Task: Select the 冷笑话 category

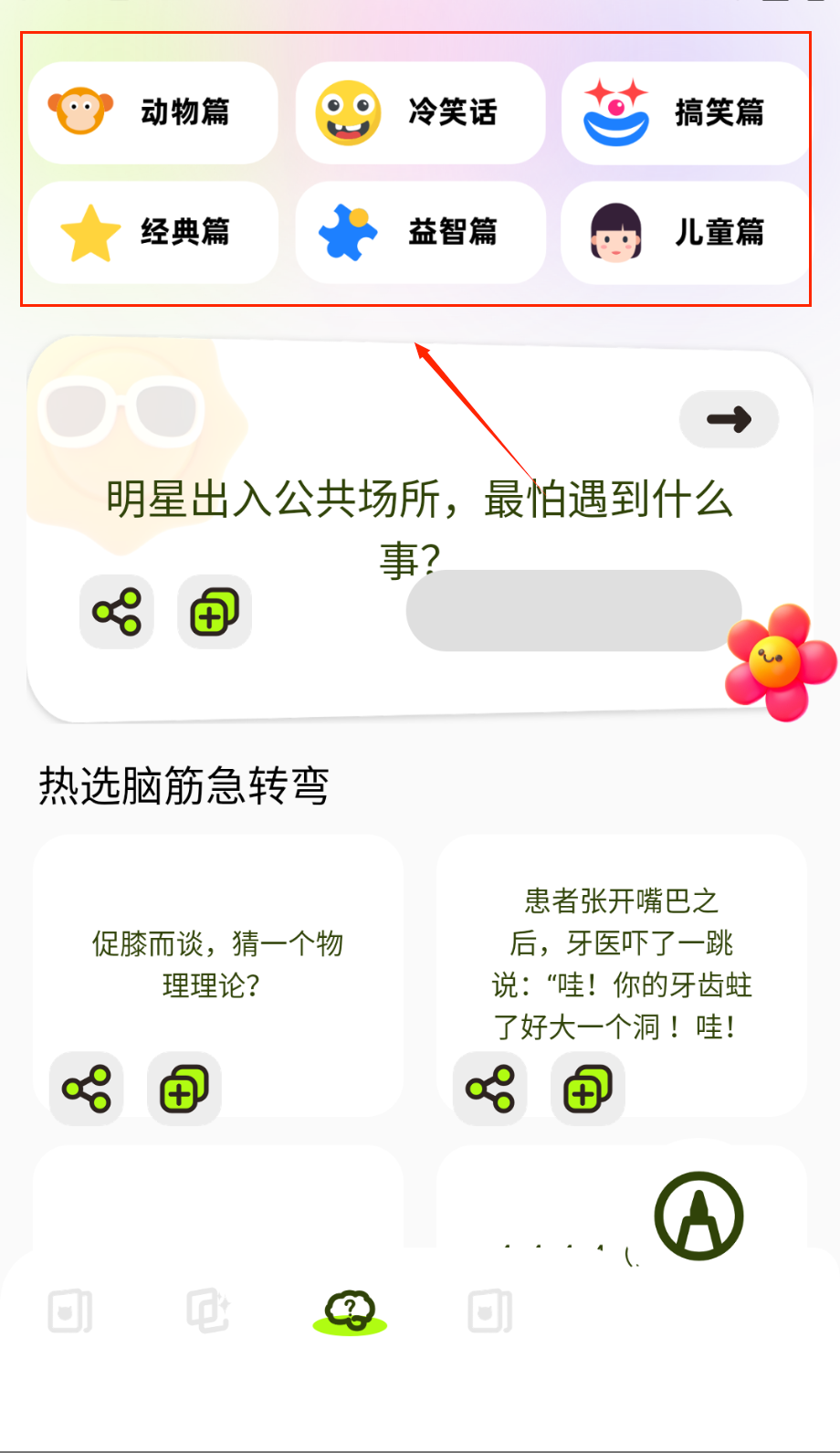Action: pyautogui.click(x=420, y=112)
